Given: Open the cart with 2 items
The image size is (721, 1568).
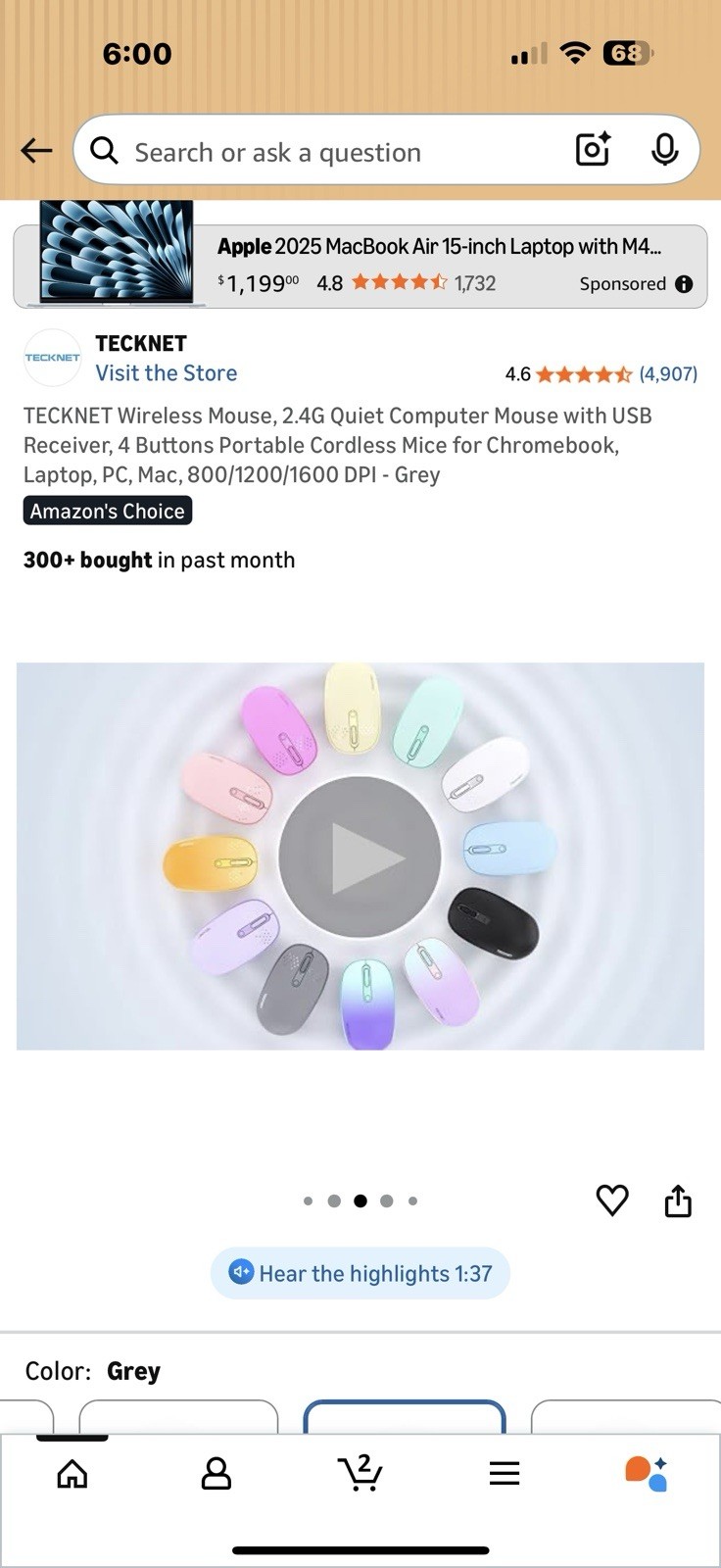Looking at the screenshot, I should click(x=360, y=1473).
